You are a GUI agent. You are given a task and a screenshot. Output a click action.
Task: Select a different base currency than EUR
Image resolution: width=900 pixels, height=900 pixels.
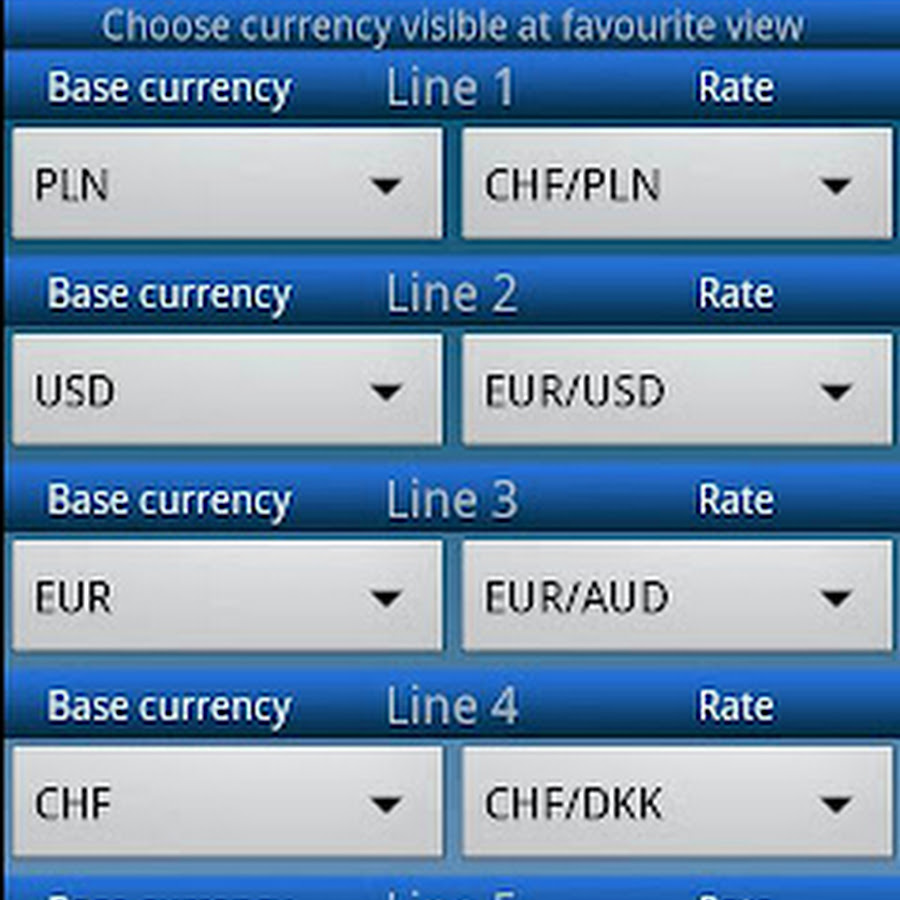pyautogui.click(x=227, y=597)
